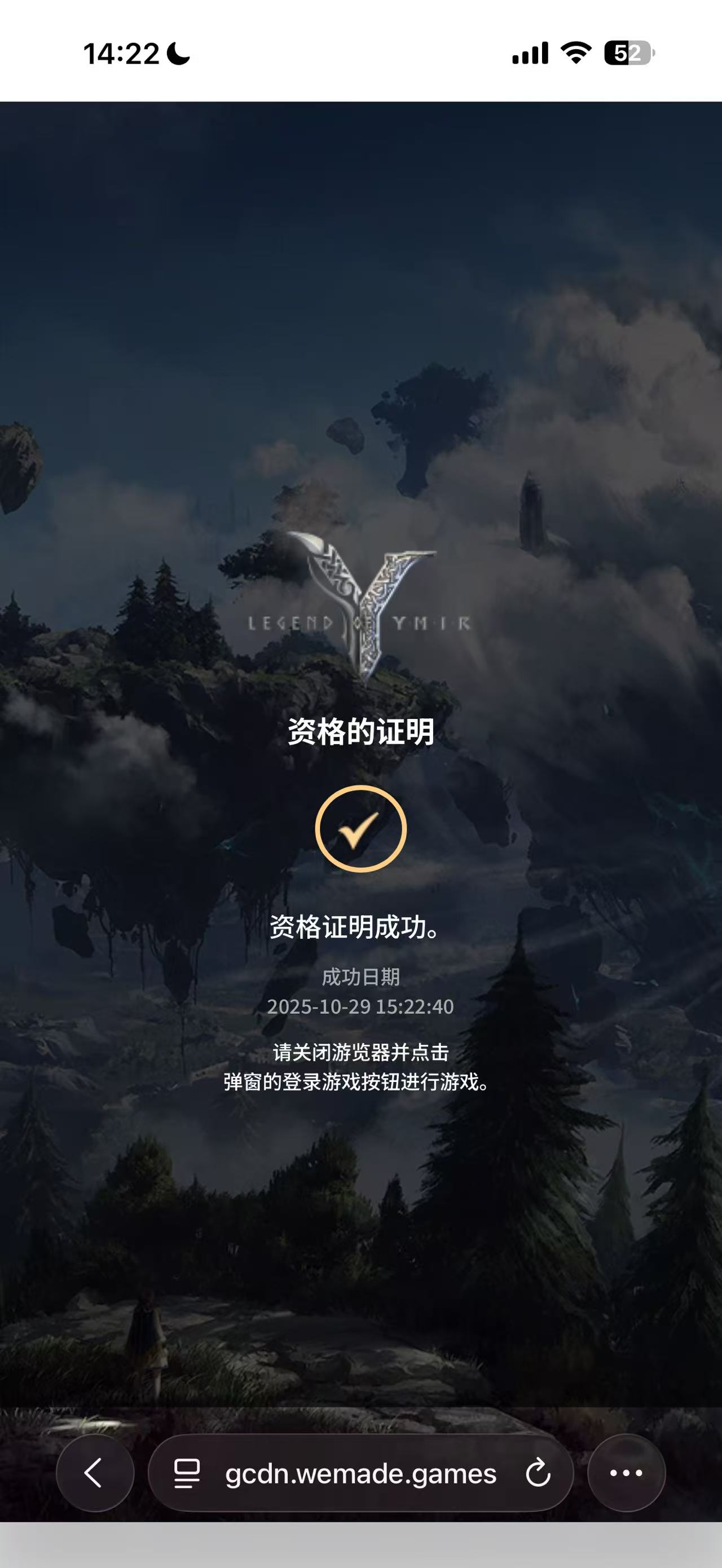722x1568 pixels.
Task: Open the browser's three-dot menu
Action: coord(626,1474)
